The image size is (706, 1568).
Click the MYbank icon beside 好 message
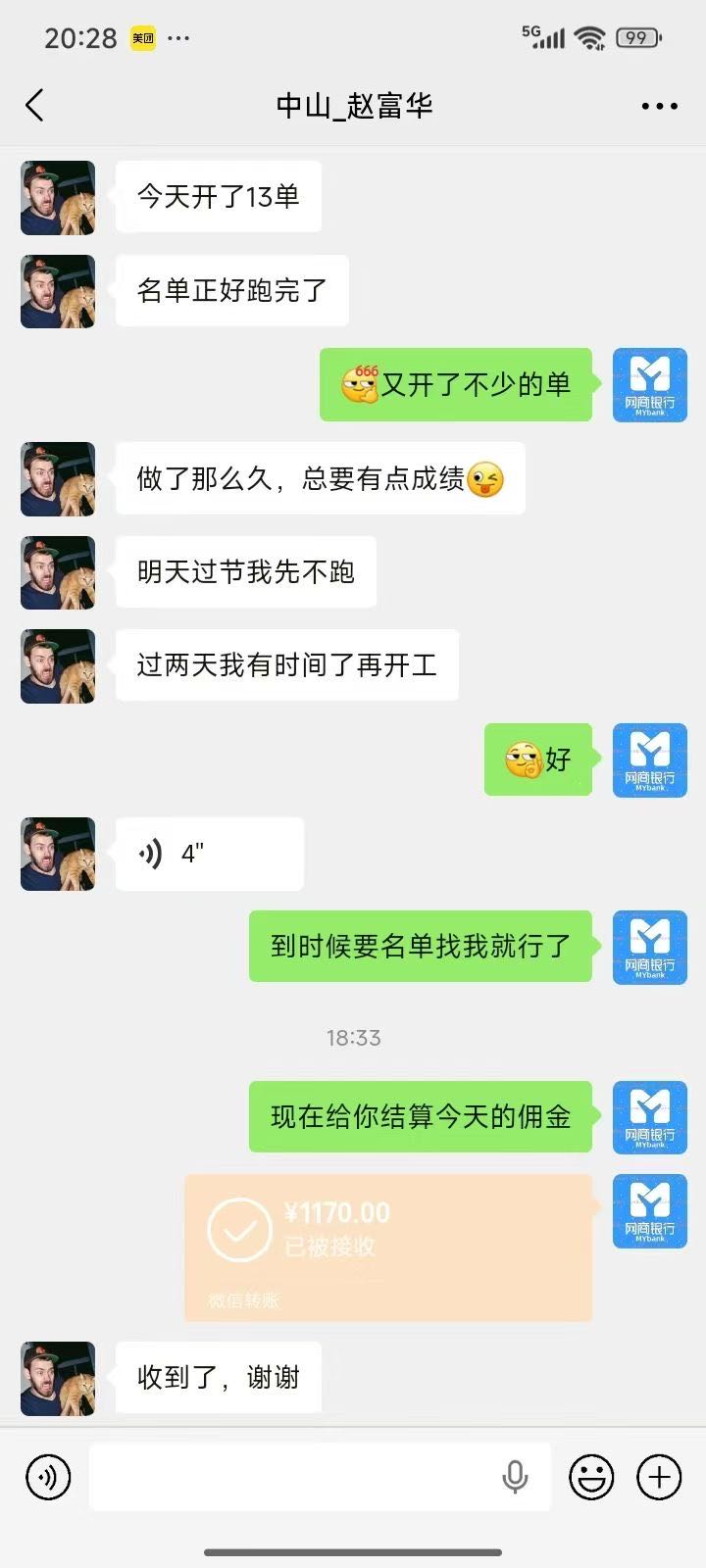click(649, 760)
